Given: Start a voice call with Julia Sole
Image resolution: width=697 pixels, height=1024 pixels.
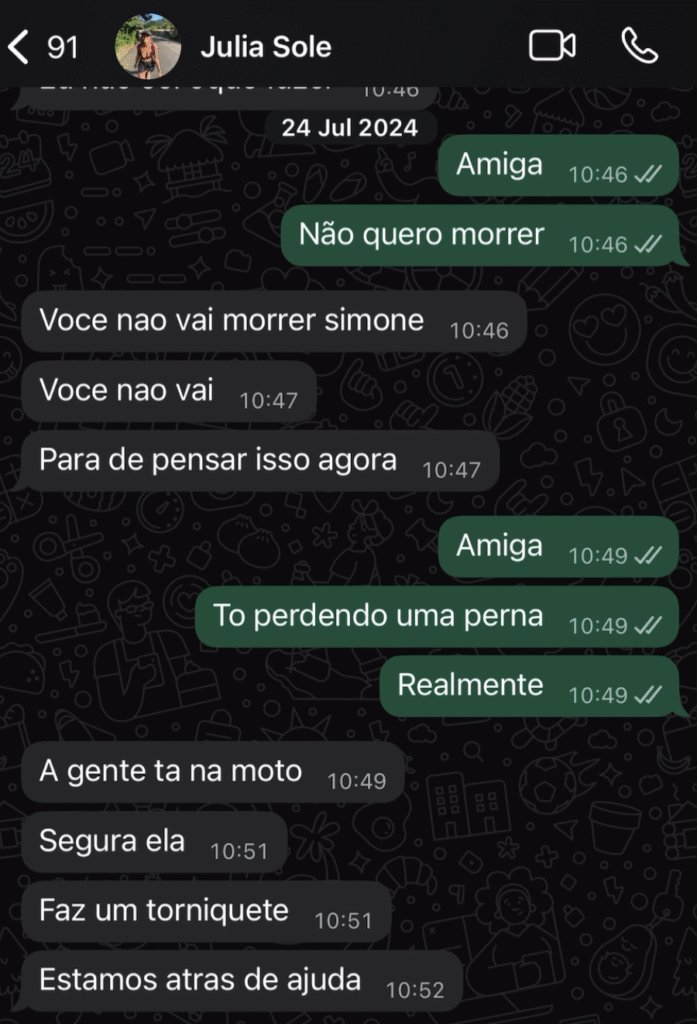Looking at the screenshot, I should pos(638,46).
